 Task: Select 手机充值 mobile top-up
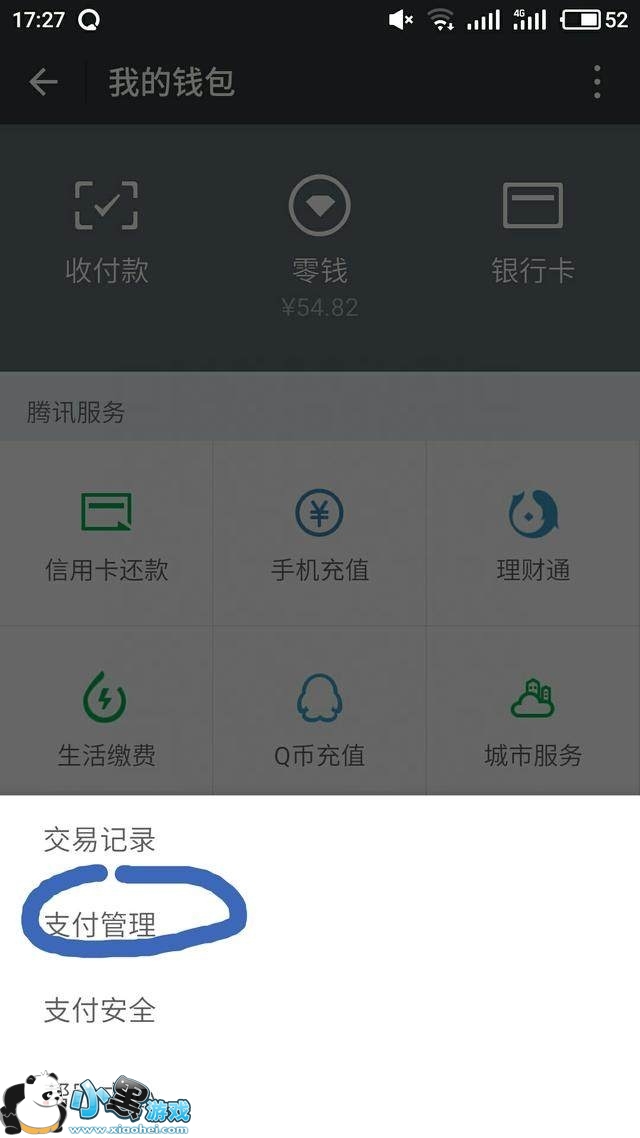pyautogui.click(x=320, y=535)
